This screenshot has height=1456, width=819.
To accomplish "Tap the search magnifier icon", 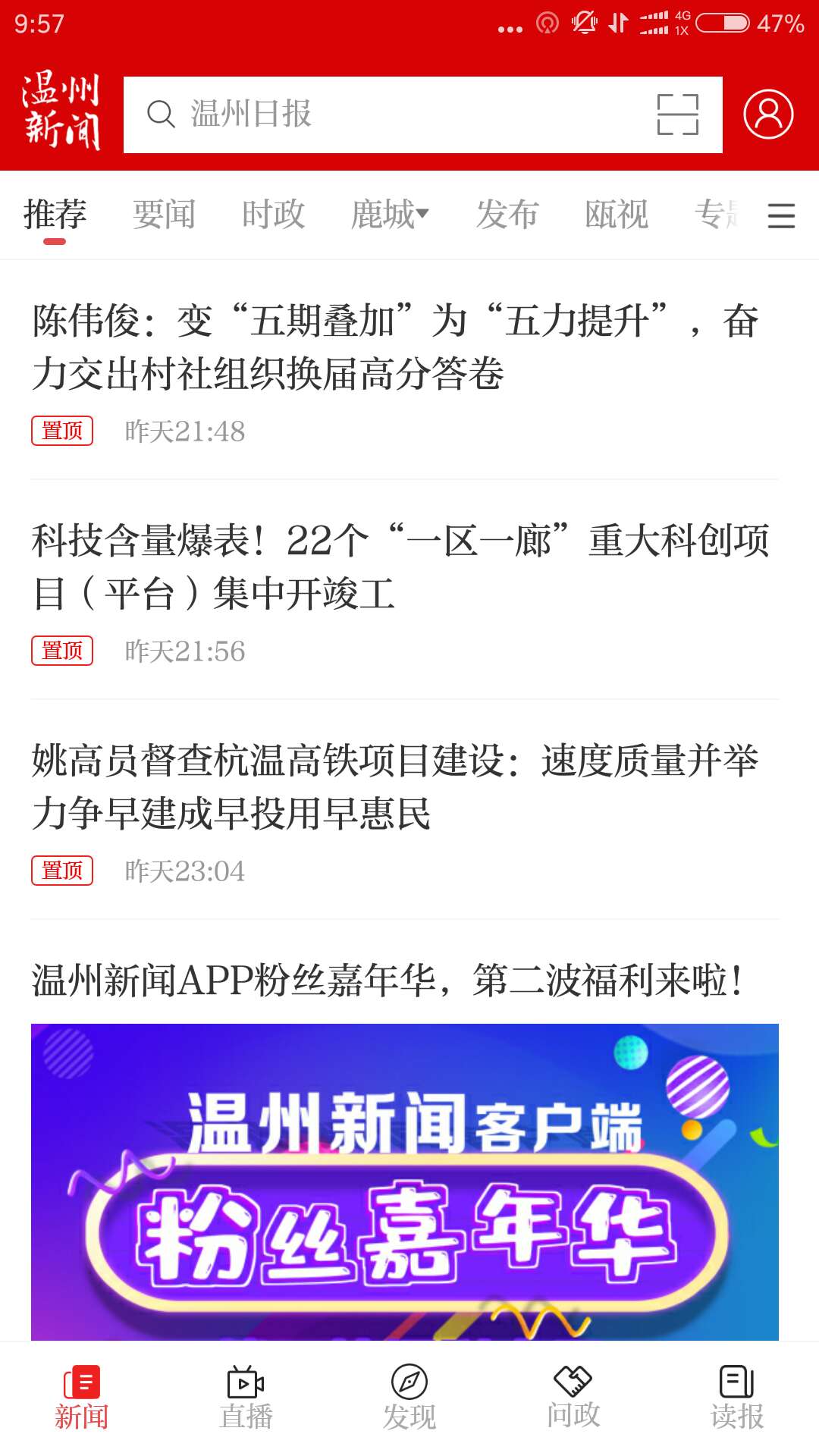I will tap(160, 115).
